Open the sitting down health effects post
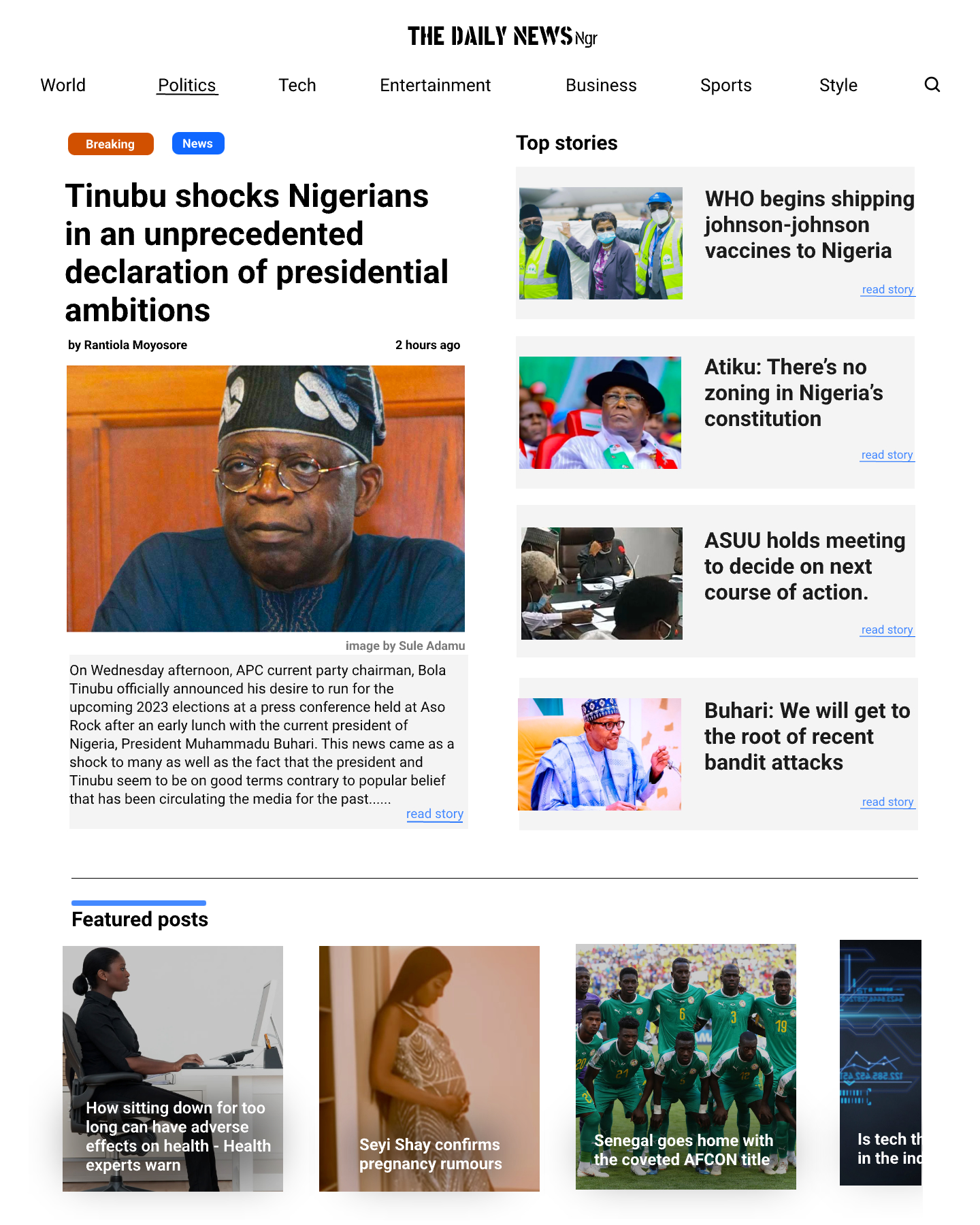This screenshot has width=980, height=1225. [x=173, y=1068]
